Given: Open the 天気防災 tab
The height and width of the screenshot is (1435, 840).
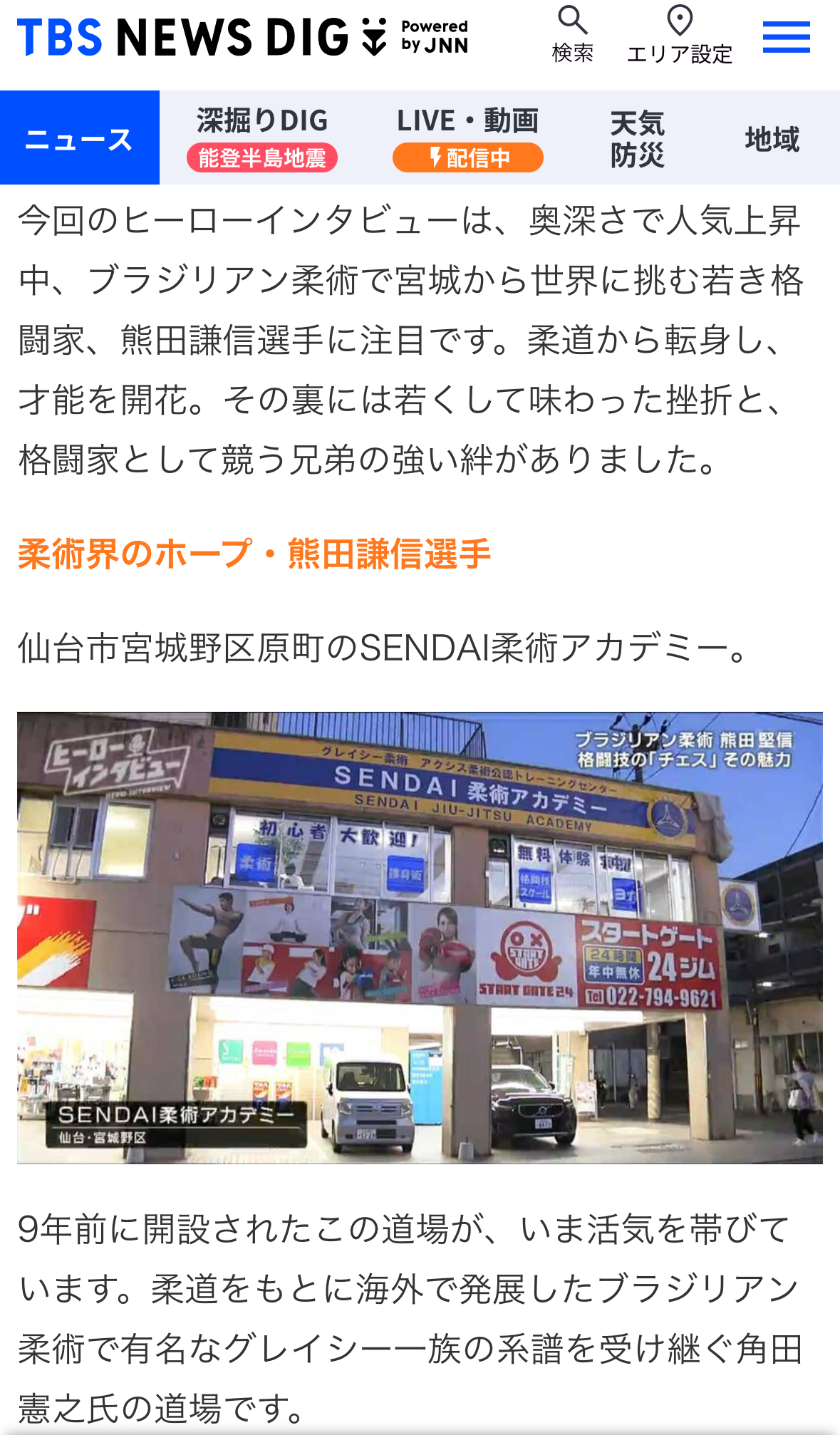Looking at the screenshot, I should pos(637,138).
